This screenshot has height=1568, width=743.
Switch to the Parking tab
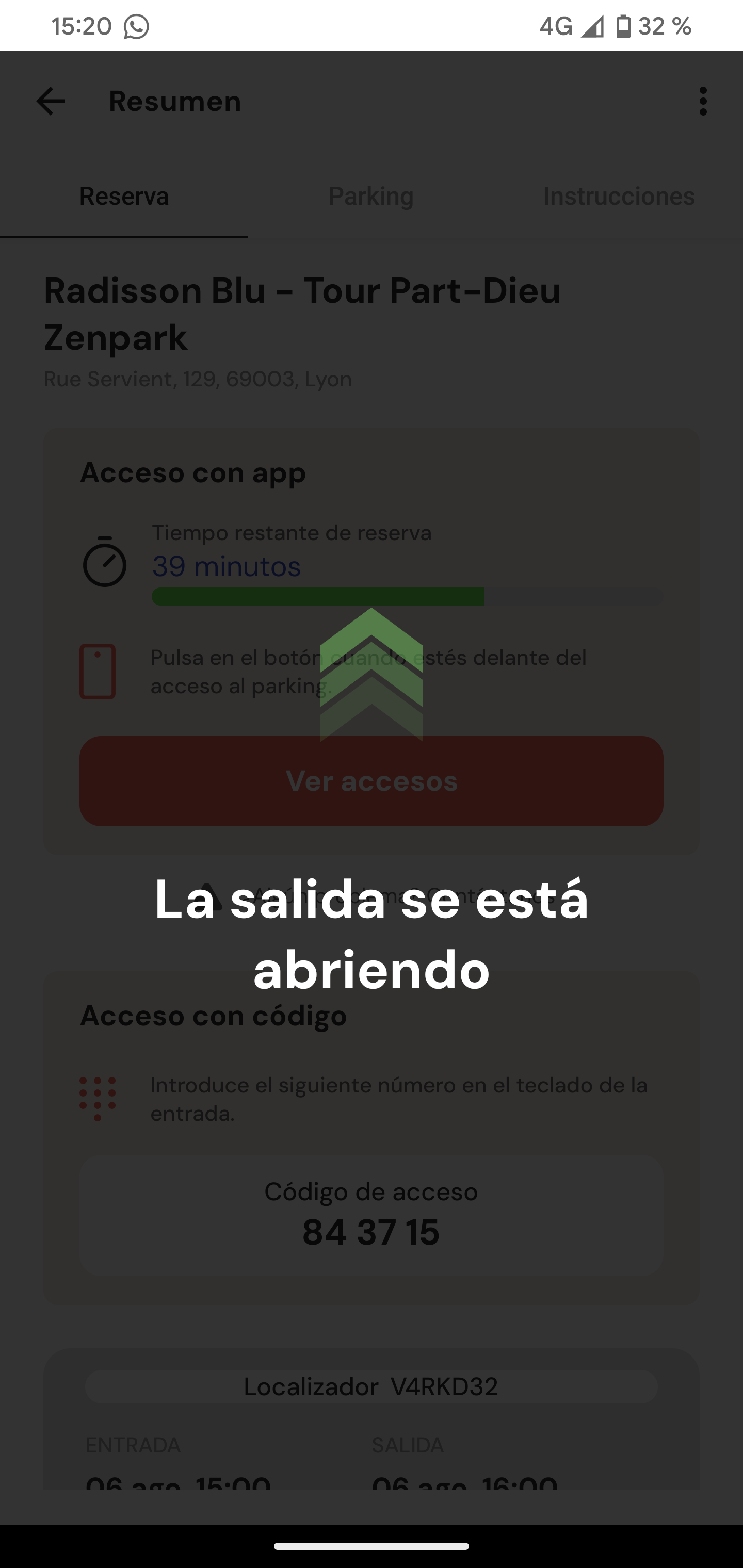point(370,196)
